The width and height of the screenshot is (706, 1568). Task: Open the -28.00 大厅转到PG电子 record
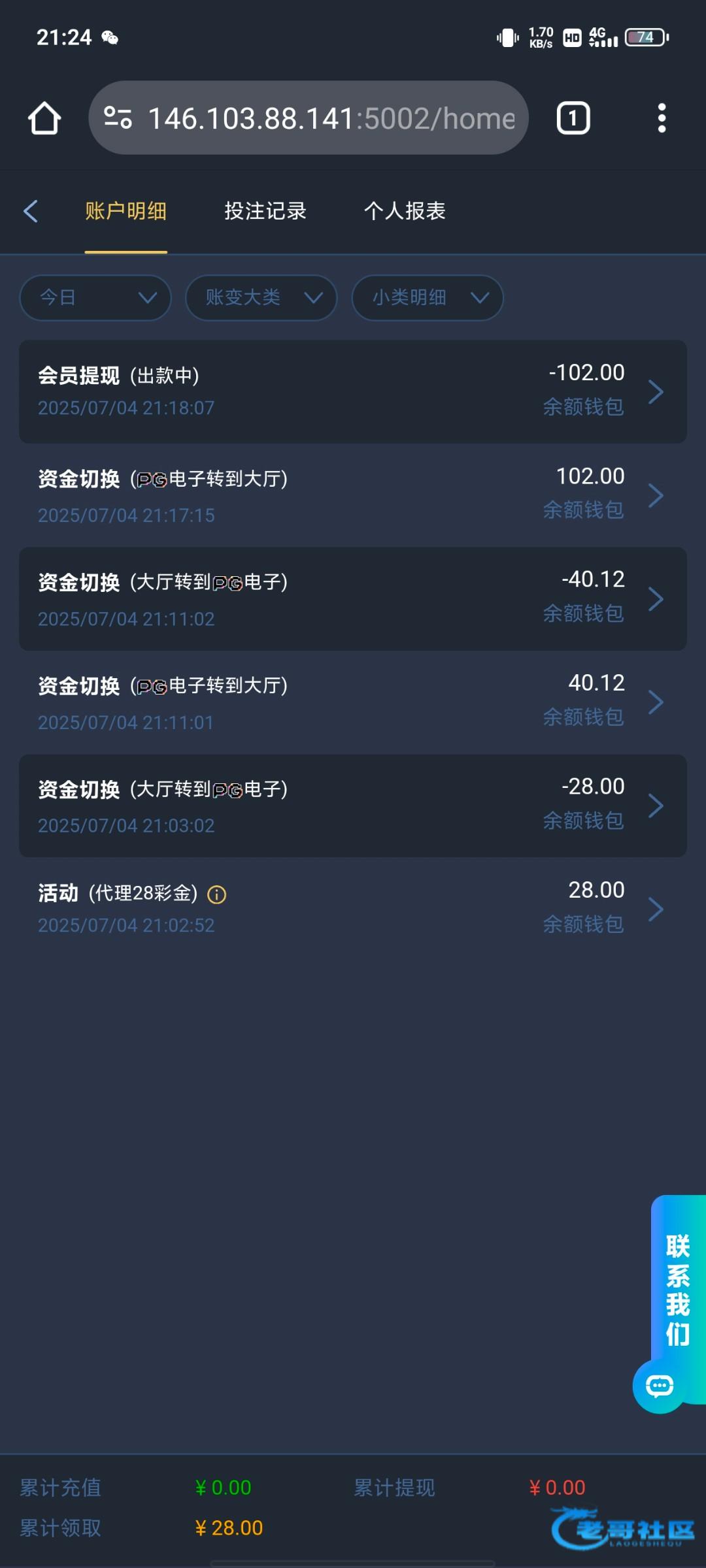tap(353, 806)
